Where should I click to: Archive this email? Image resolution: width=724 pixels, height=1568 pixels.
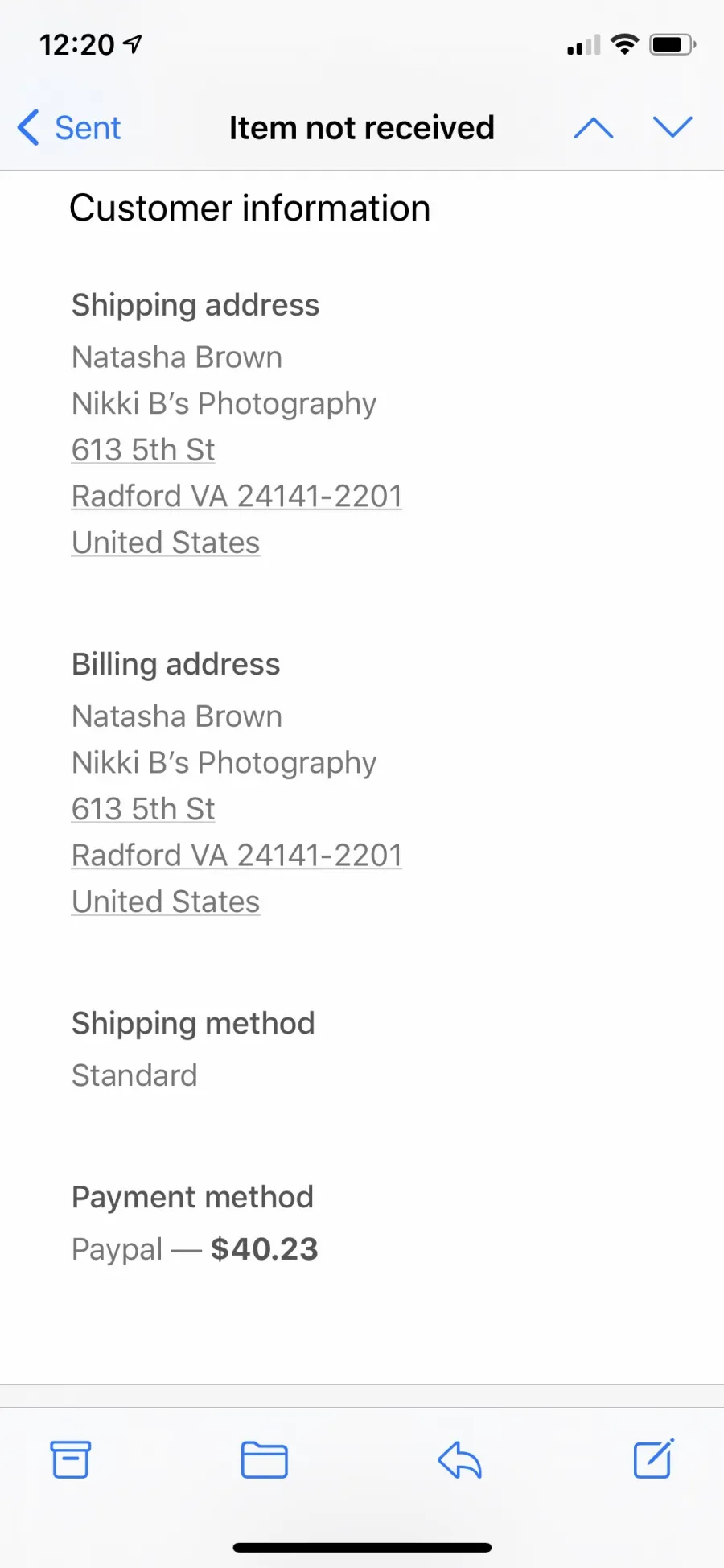coord(71,1459)
